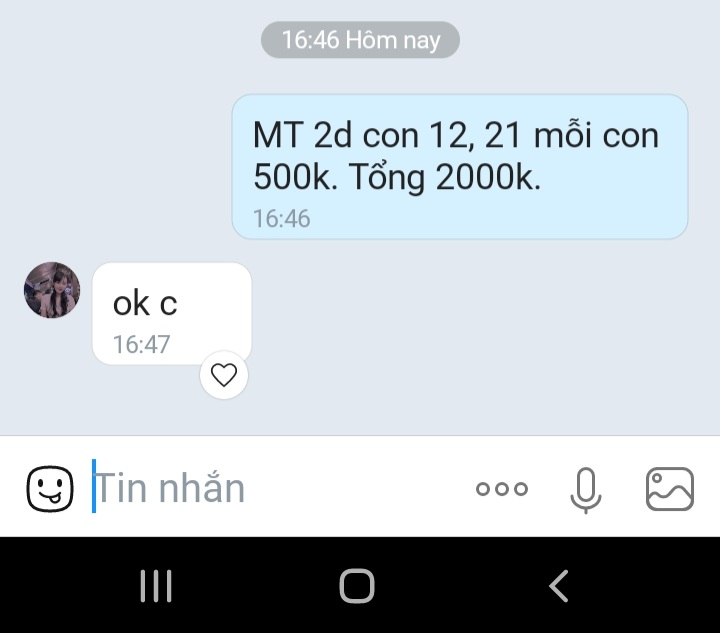
Task: Like the "ok c" message with heart
Action: [224, 375]
